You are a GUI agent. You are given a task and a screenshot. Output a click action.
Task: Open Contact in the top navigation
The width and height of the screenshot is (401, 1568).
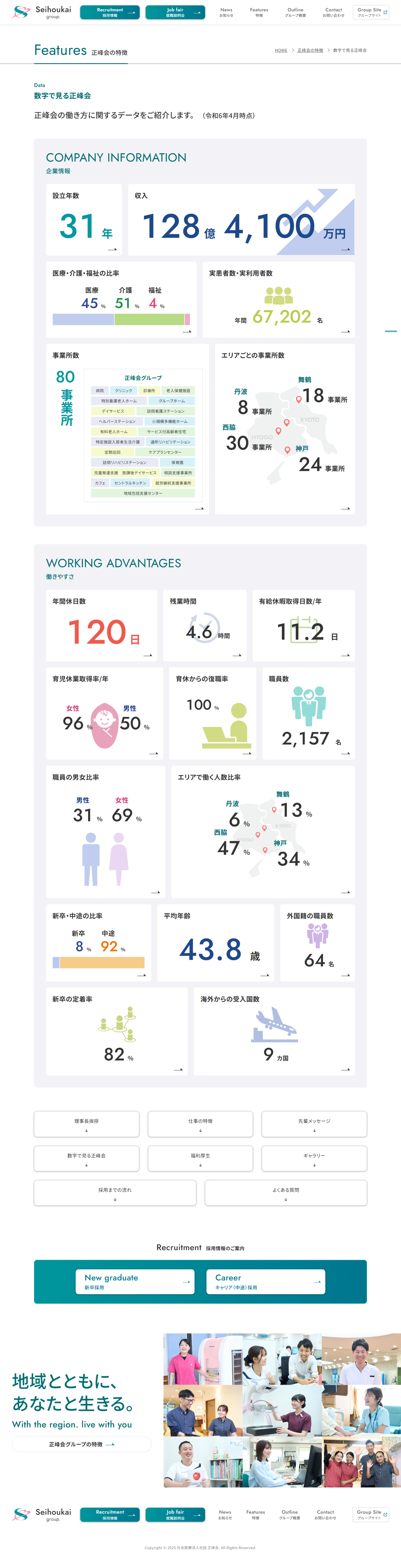333,12
